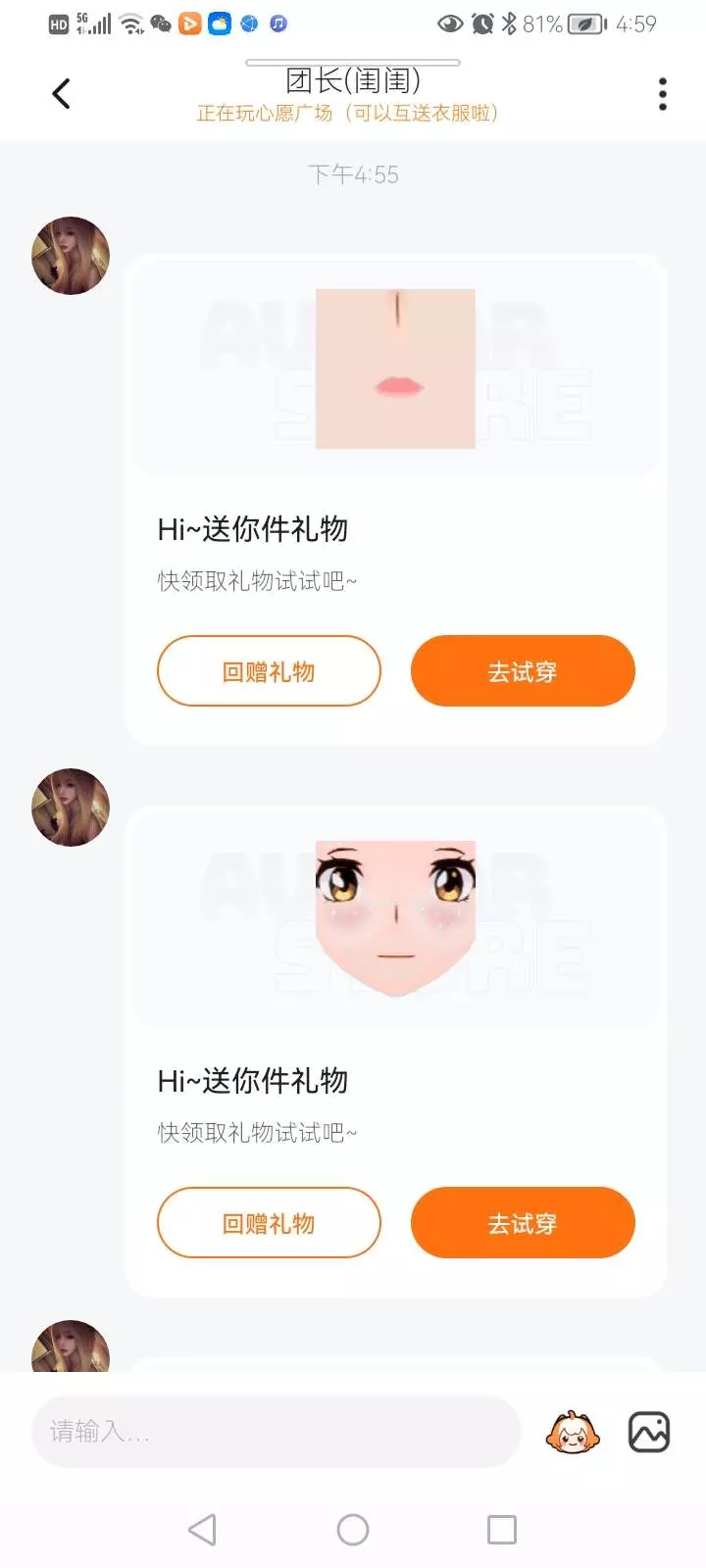Tap 去试穿 under the lips gift
Viewport: 706px width, 1568px height.
[523, 671]
